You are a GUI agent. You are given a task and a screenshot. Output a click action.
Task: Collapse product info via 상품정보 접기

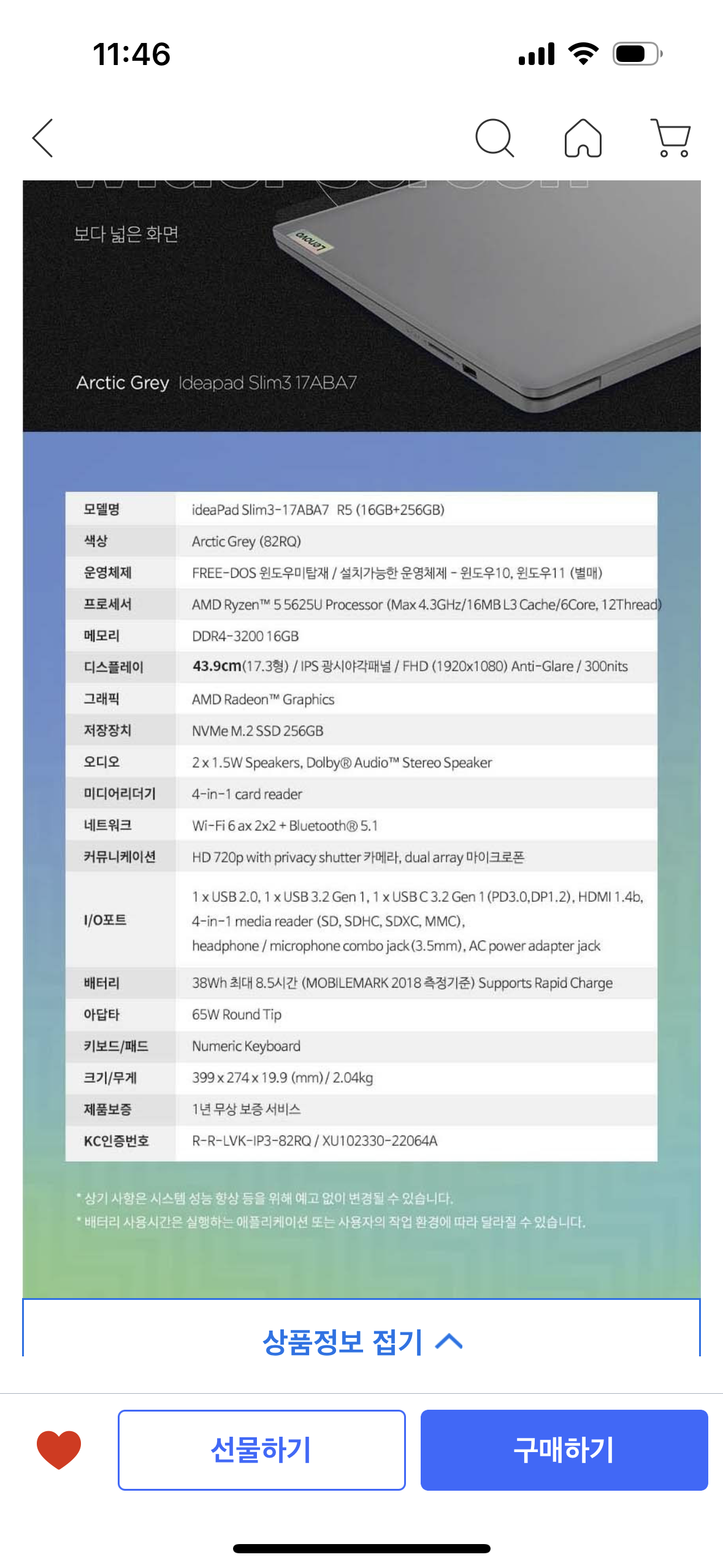coord(362,1342)
